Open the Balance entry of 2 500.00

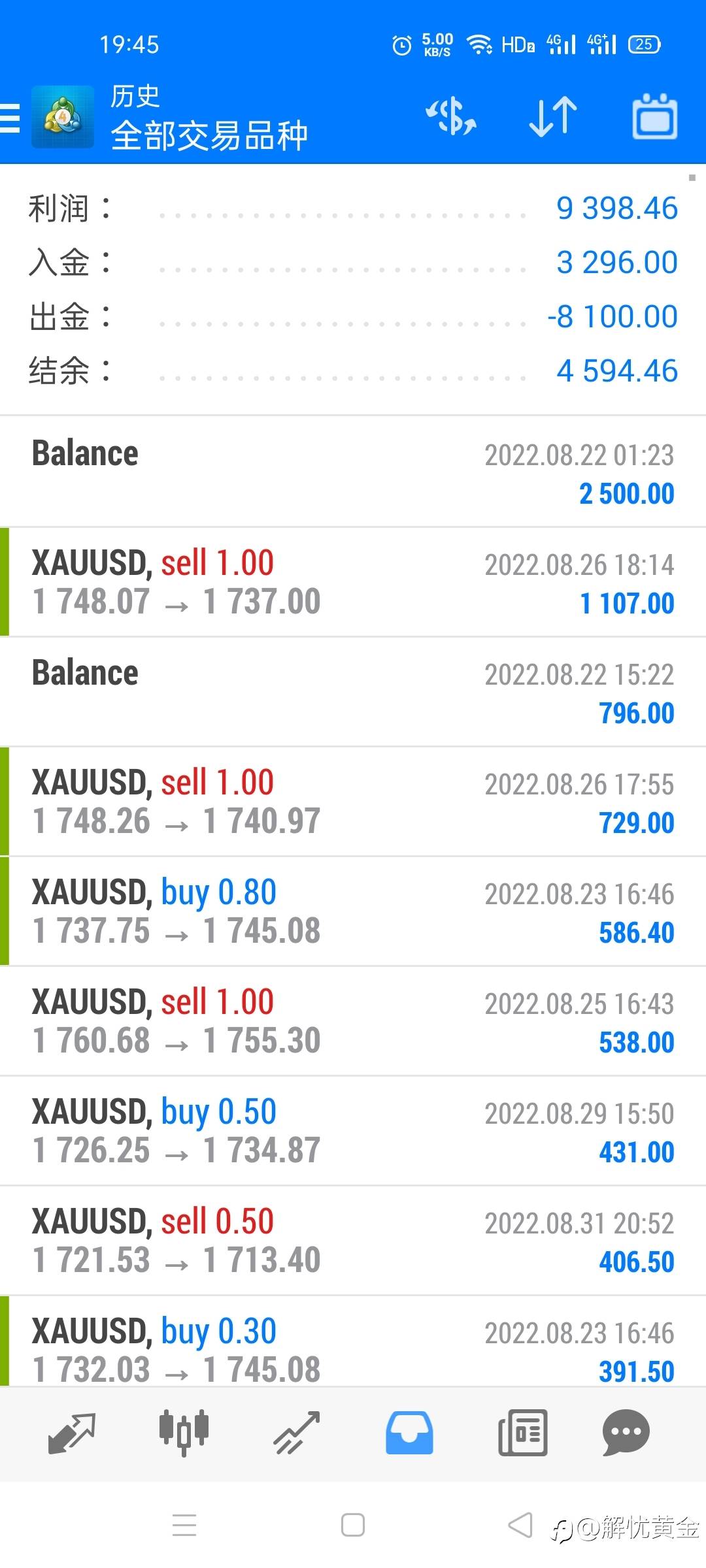coord(353,472)
